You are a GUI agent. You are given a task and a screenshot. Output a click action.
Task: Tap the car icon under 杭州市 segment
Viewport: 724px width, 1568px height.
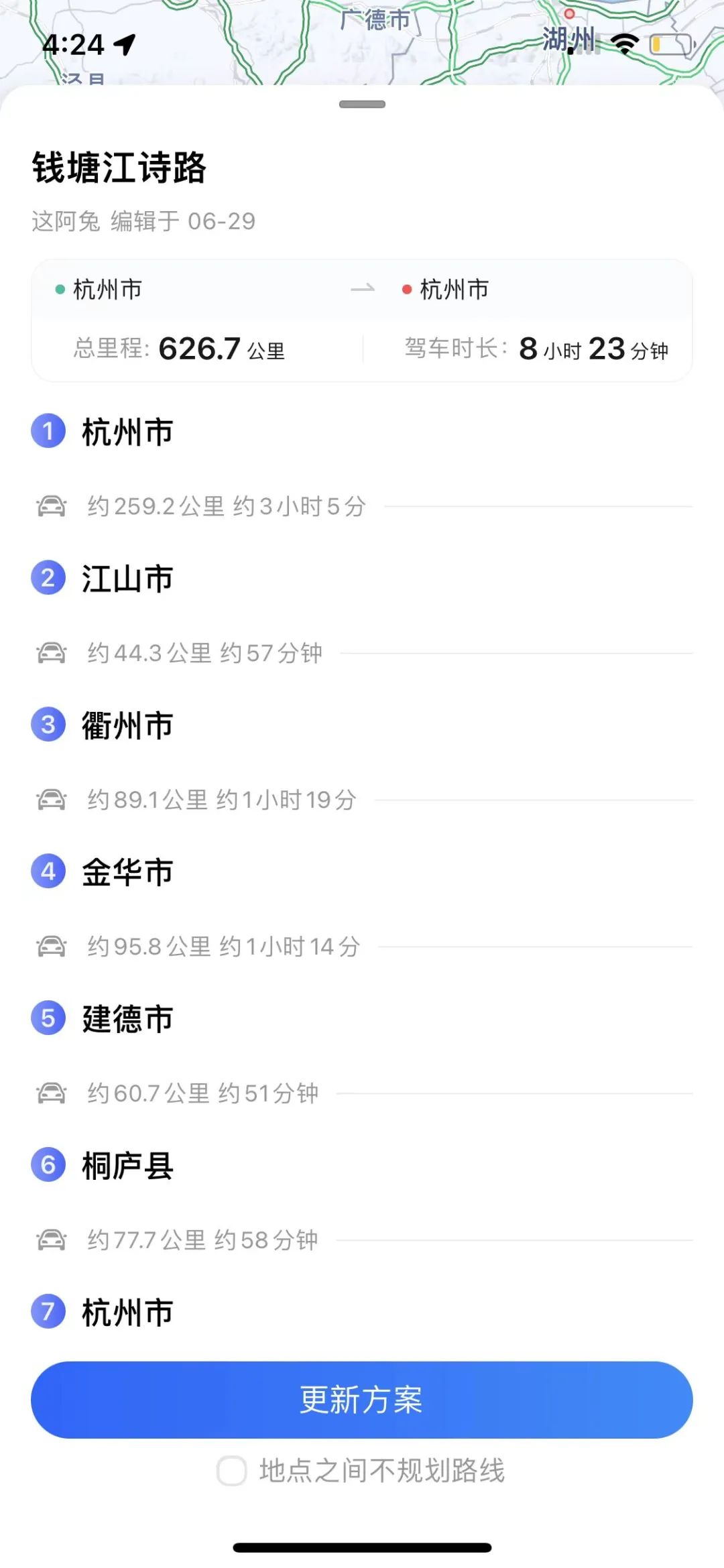coord(51,507)
